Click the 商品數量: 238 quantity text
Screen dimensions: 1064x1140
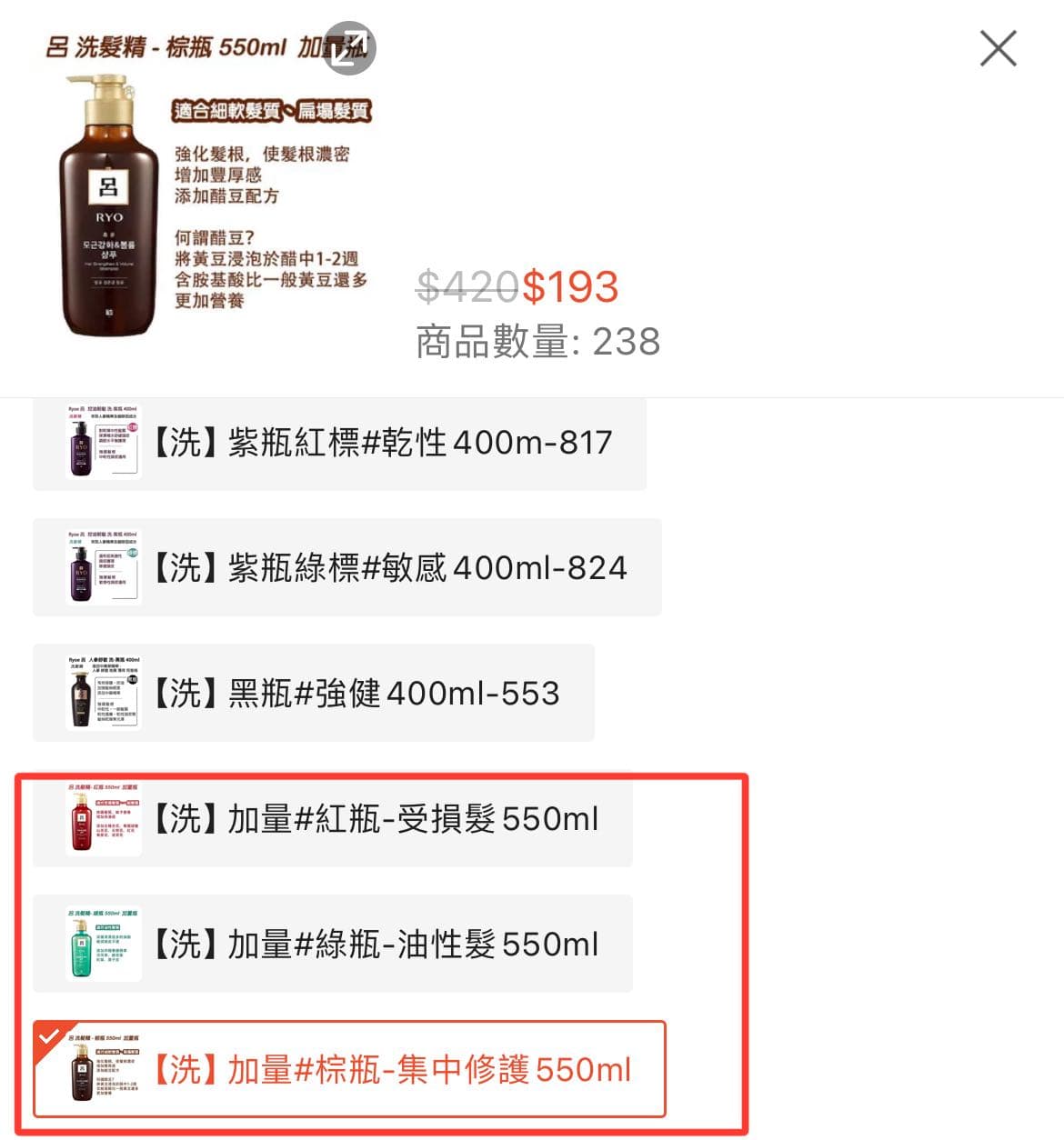point(538,341)
